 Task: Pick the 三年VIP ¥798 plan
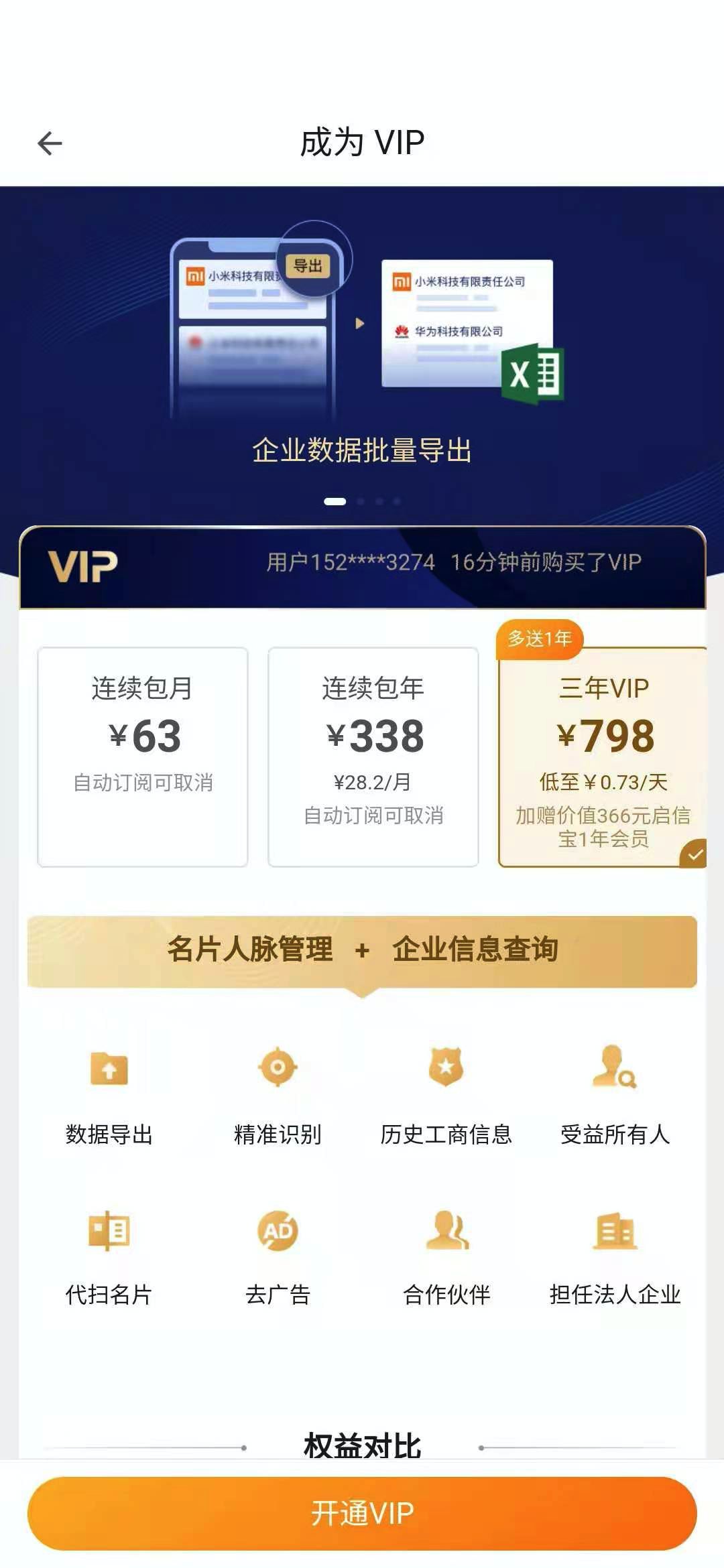(x=603, y=757)
